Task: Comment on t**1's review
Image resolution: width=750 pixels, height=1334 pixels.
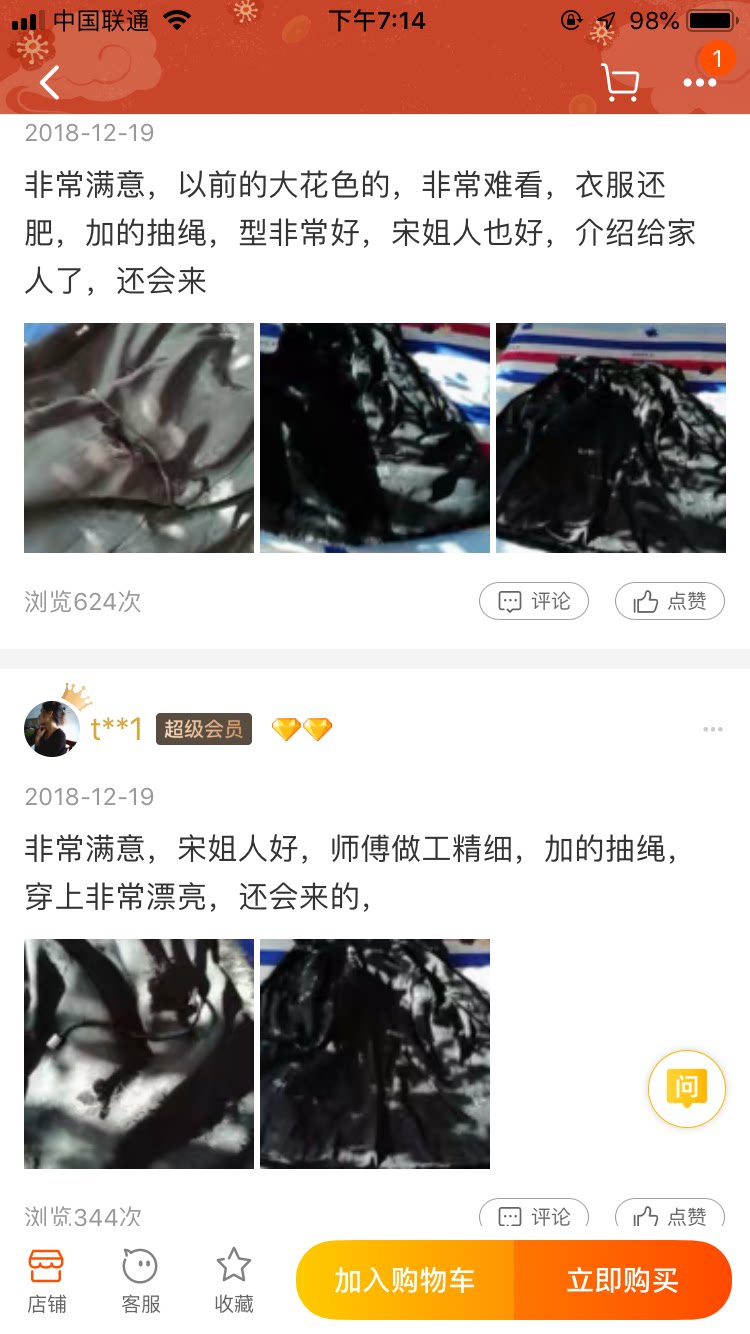Action: coord(534,1216)
